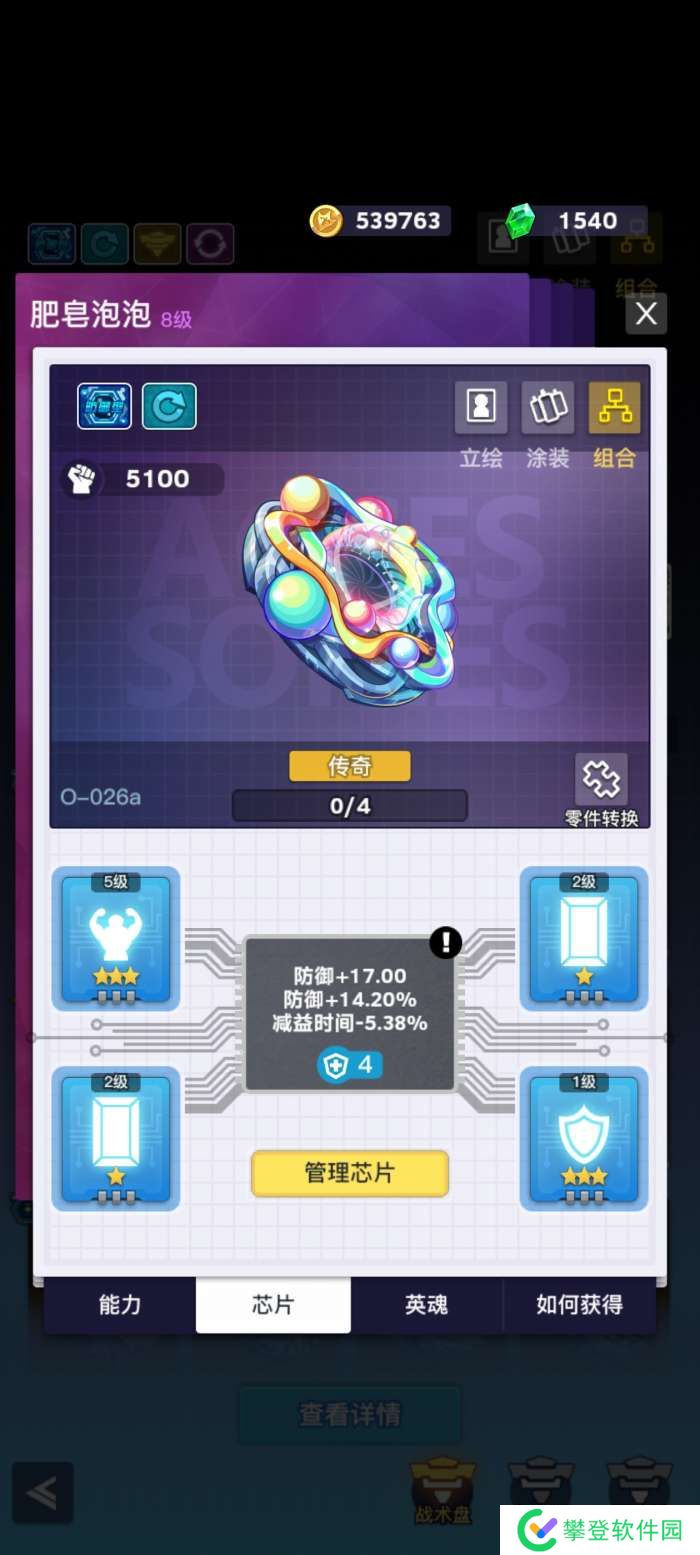
Task: Close the 肥皂泡泡 detail panel
Action: point(646,314)
